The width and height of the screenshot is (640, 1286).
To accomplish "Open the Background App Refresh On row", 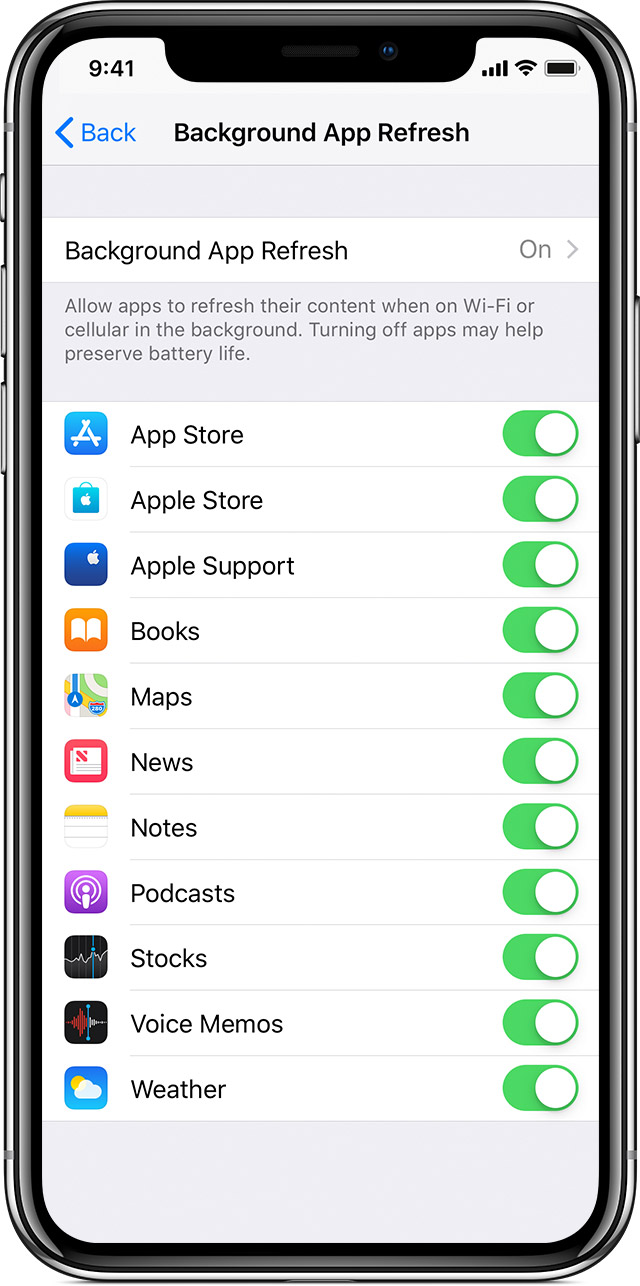I will (320, 250).
